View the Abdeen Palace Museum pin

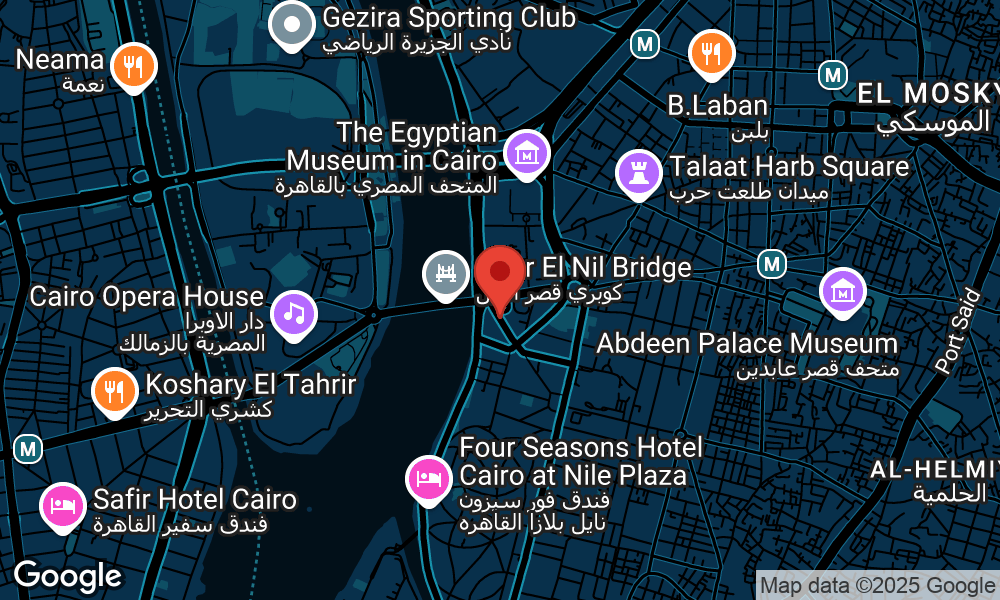843,291
